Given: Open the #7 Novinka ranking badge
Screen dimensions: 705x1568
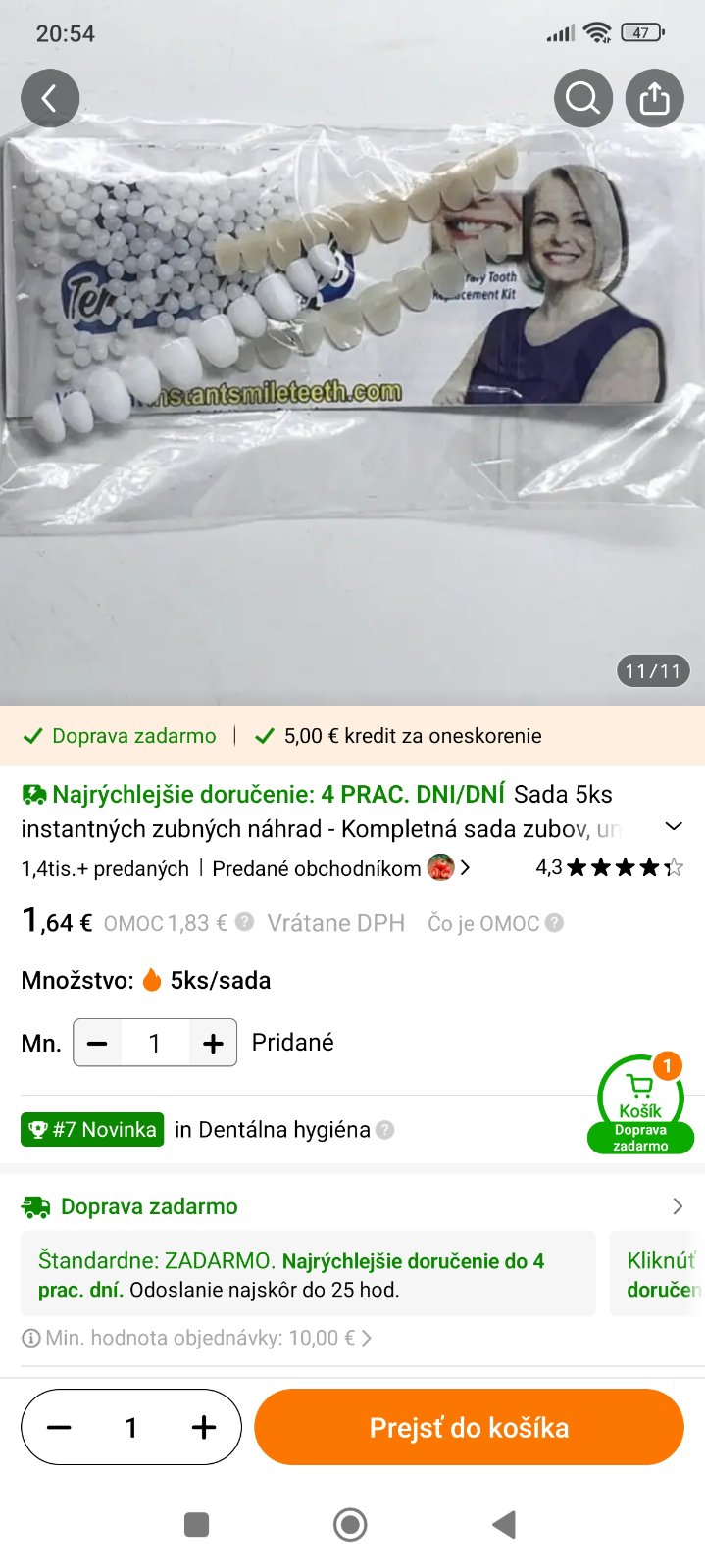Looking at the screenshot, I should click(92, 1130).
